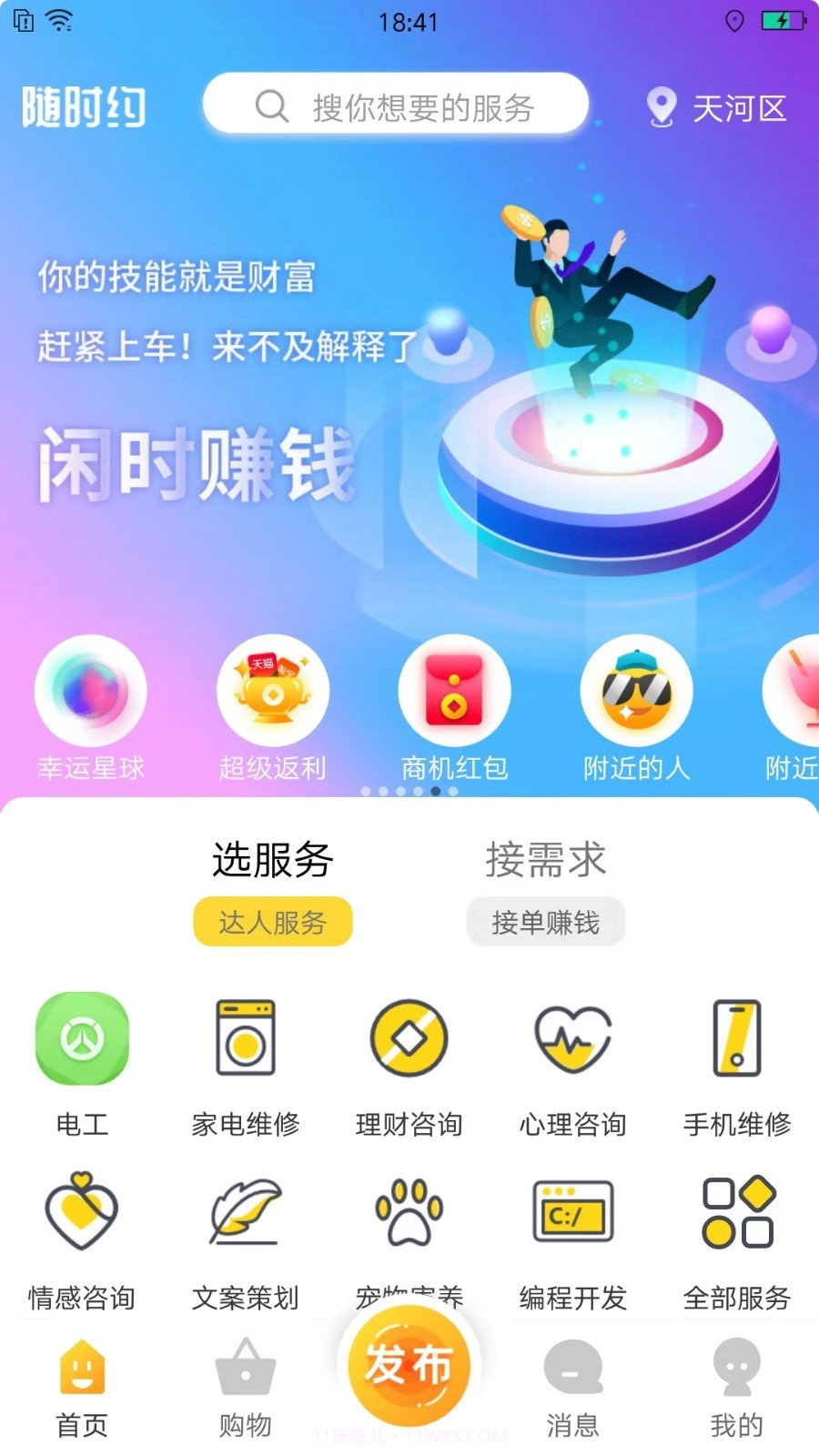Tap the orange 发布 publish button

coord(409,1362)
